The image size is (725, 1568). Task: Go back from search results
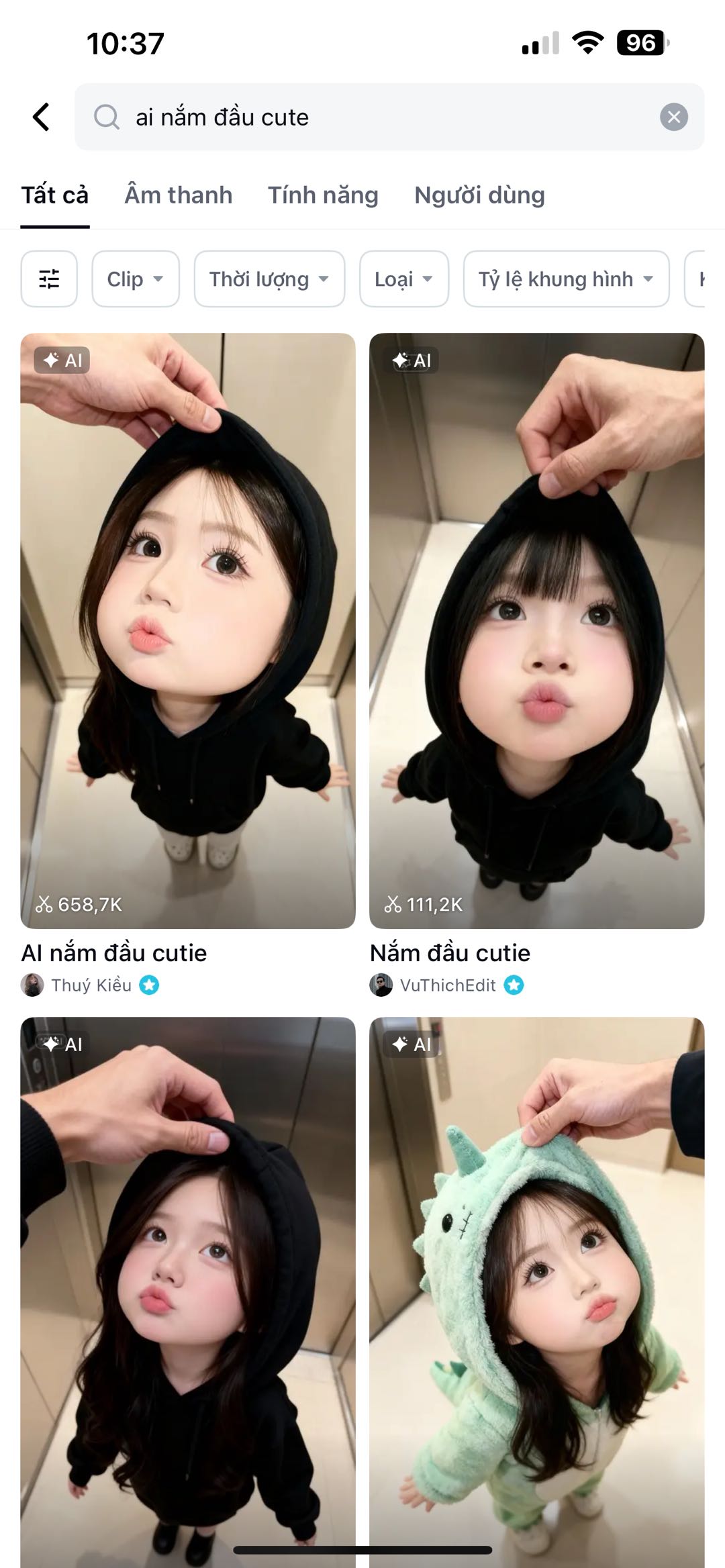pos(42,117)
